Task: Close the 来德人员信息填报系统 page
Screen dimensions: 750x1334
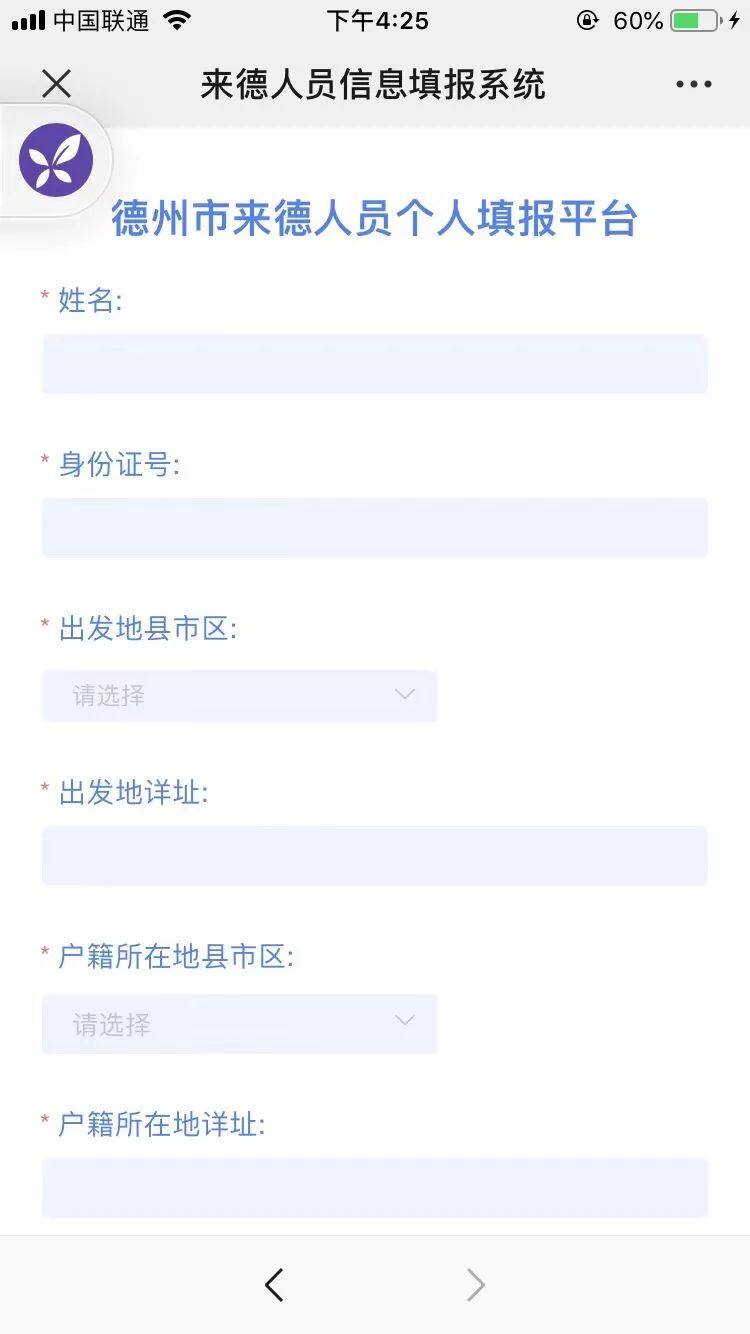Action: coord(57,84)
